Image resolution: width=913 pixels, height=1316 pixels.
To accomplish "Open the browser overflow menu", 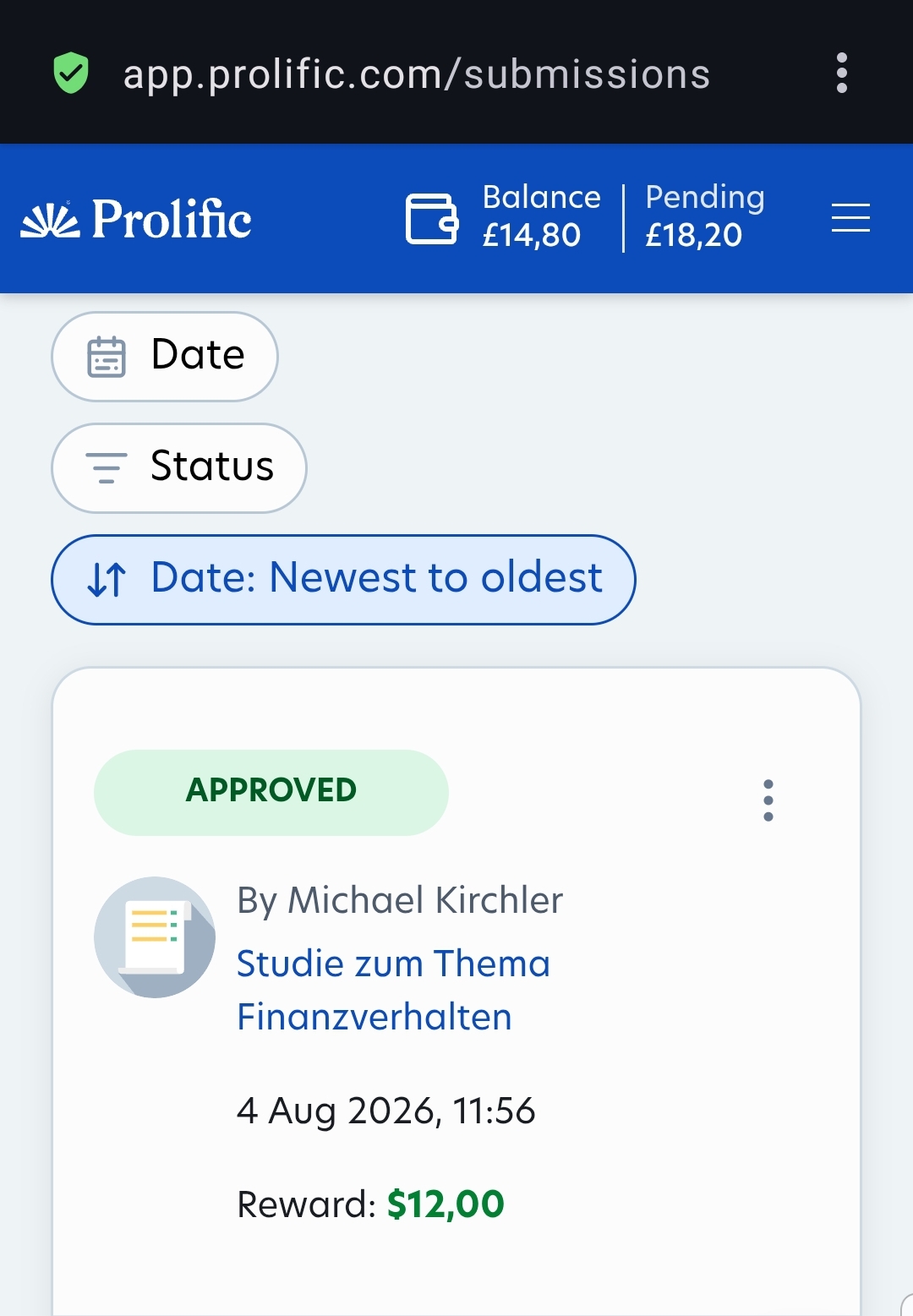I will pyautogui.click(x=841, y=73).
